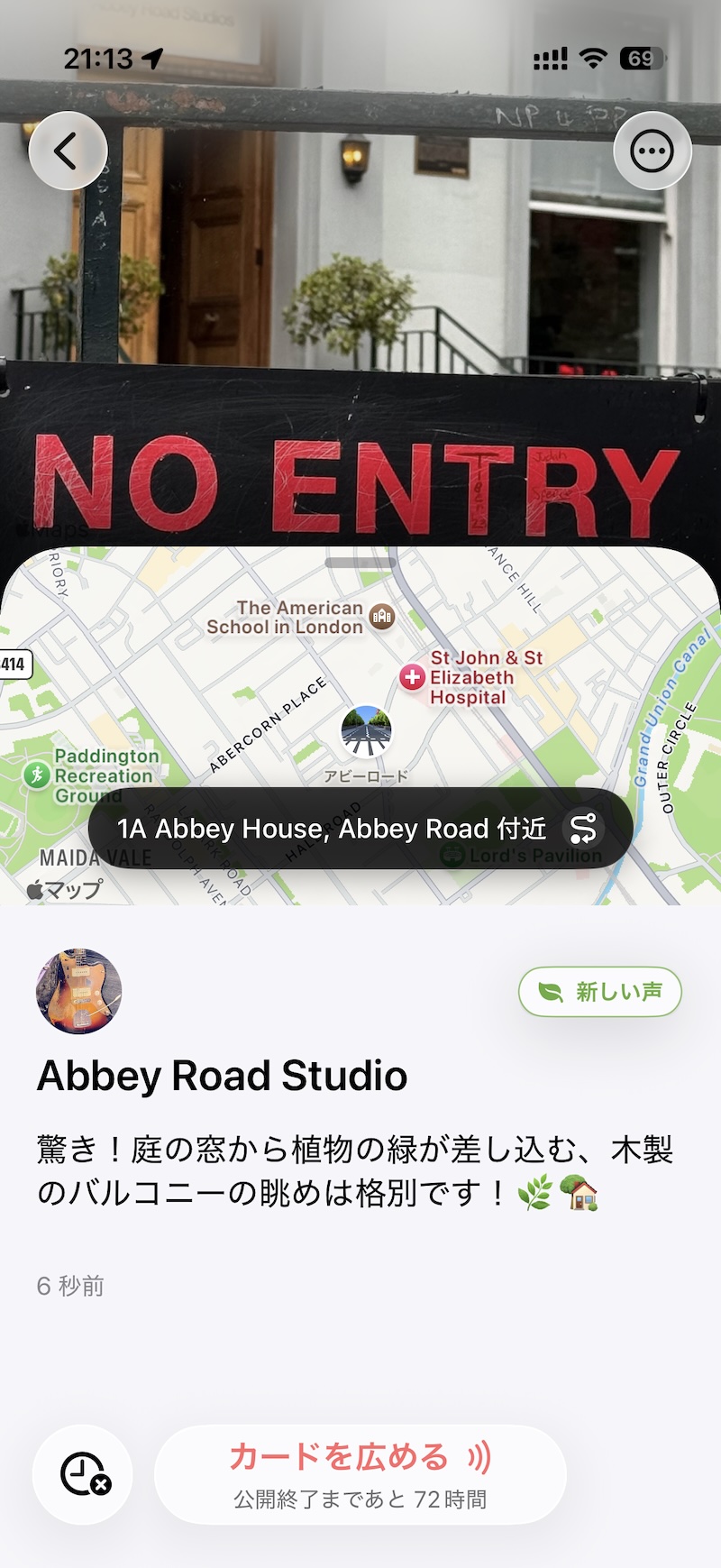Tap the 新しい声 chip
721x1568 pixels.
coord(599,992)
